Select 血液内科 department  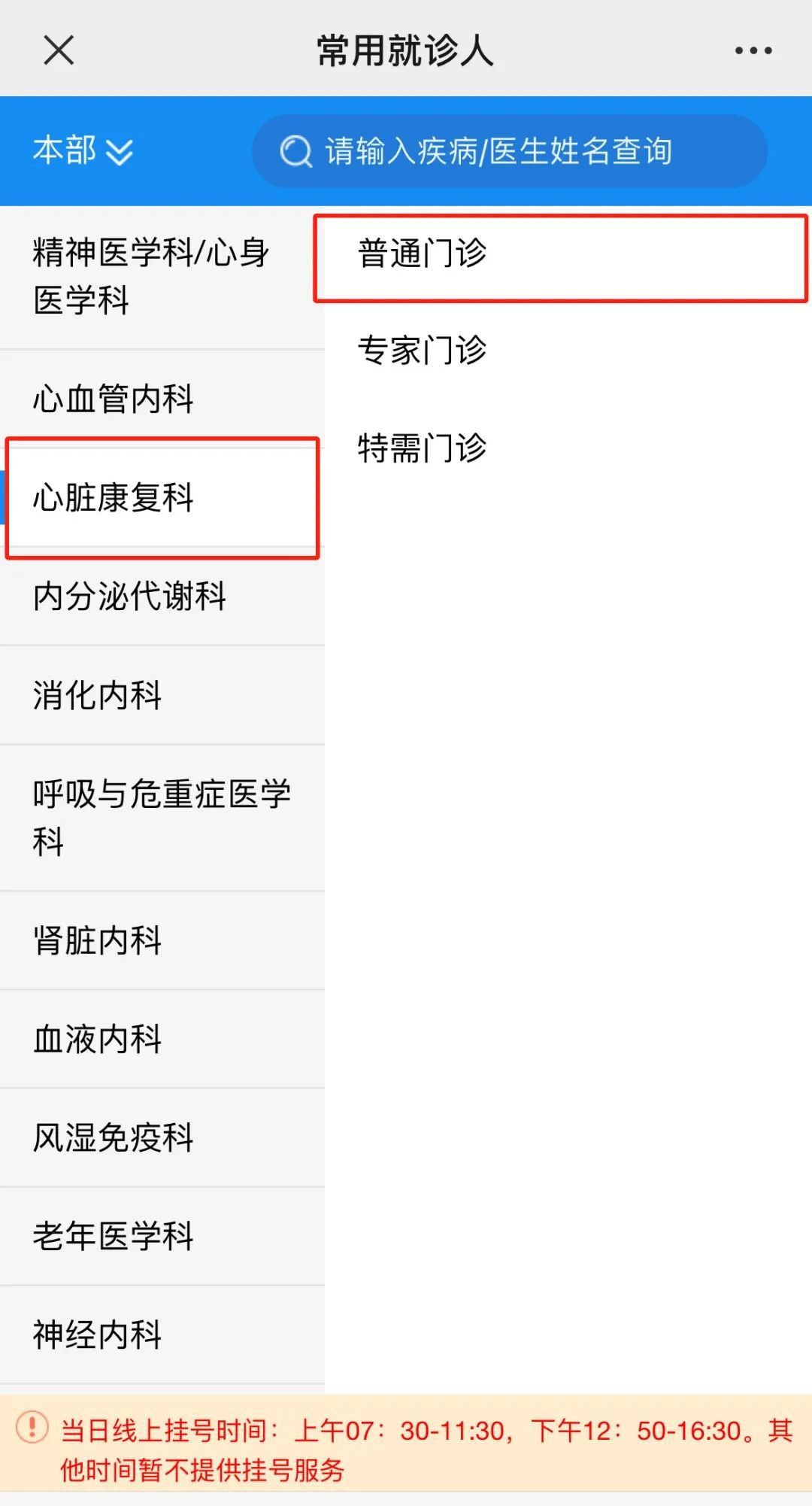(162, 1039)
